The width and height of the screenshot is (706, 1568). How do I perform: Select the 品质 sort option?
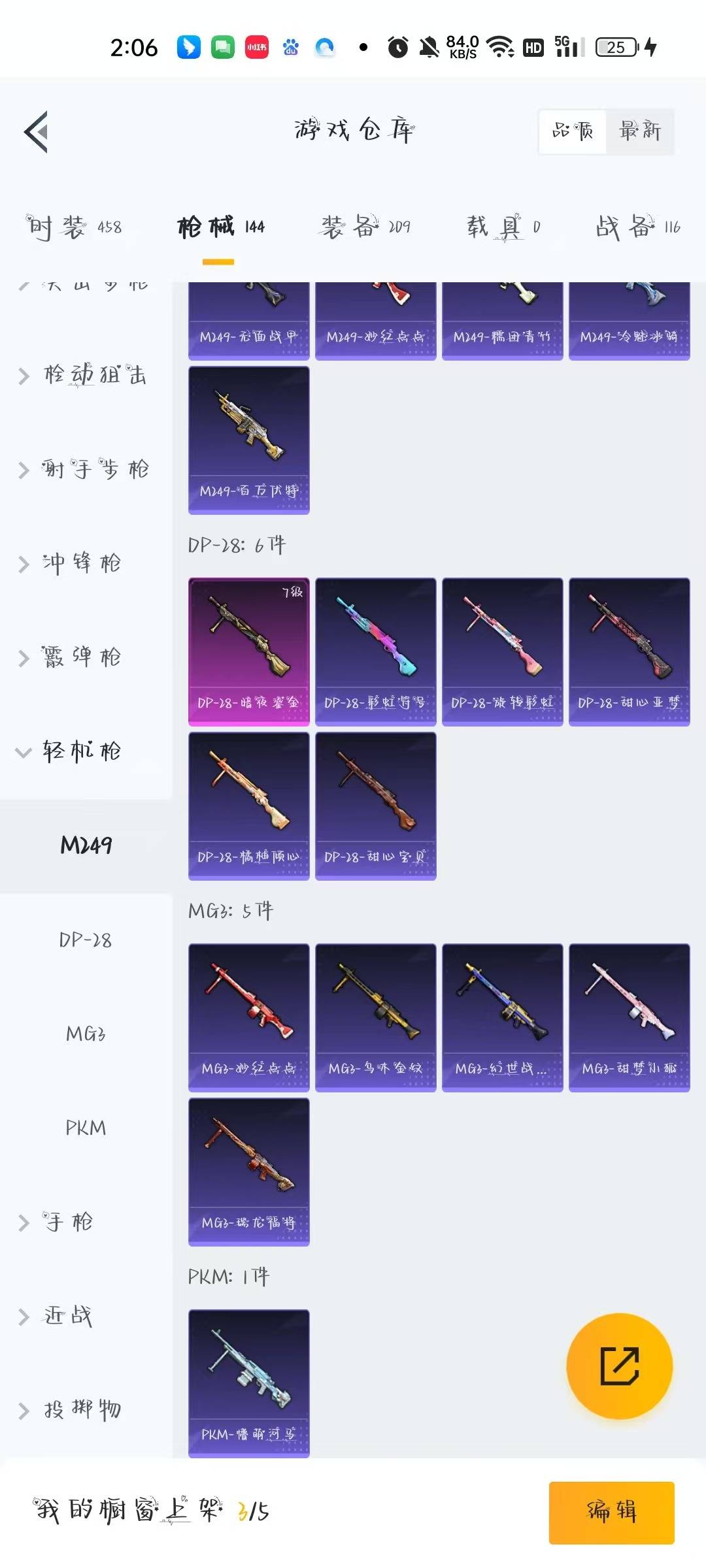coord(573,131)
